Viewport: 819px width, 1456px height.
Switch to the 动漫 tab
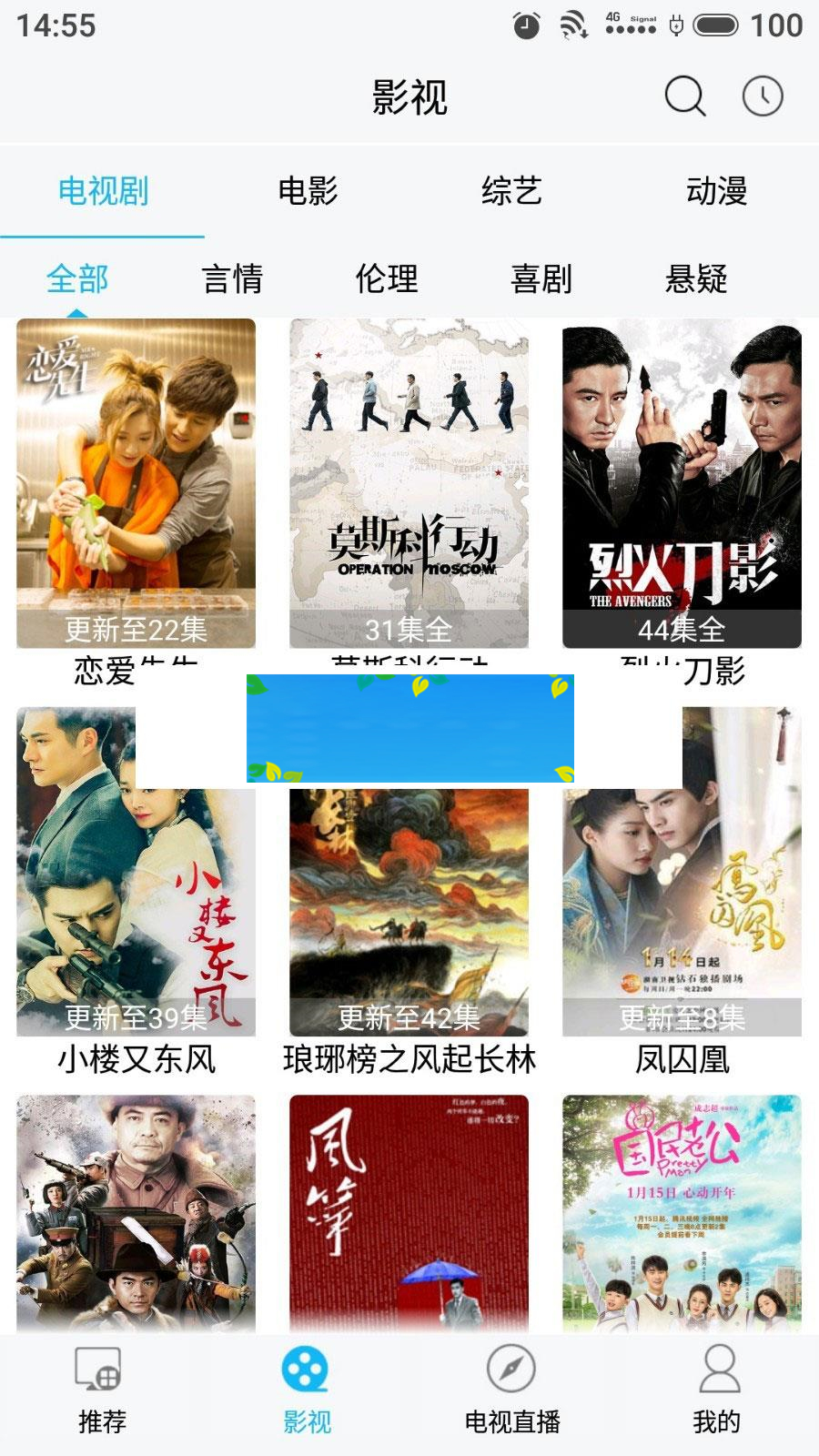(716, 191)
